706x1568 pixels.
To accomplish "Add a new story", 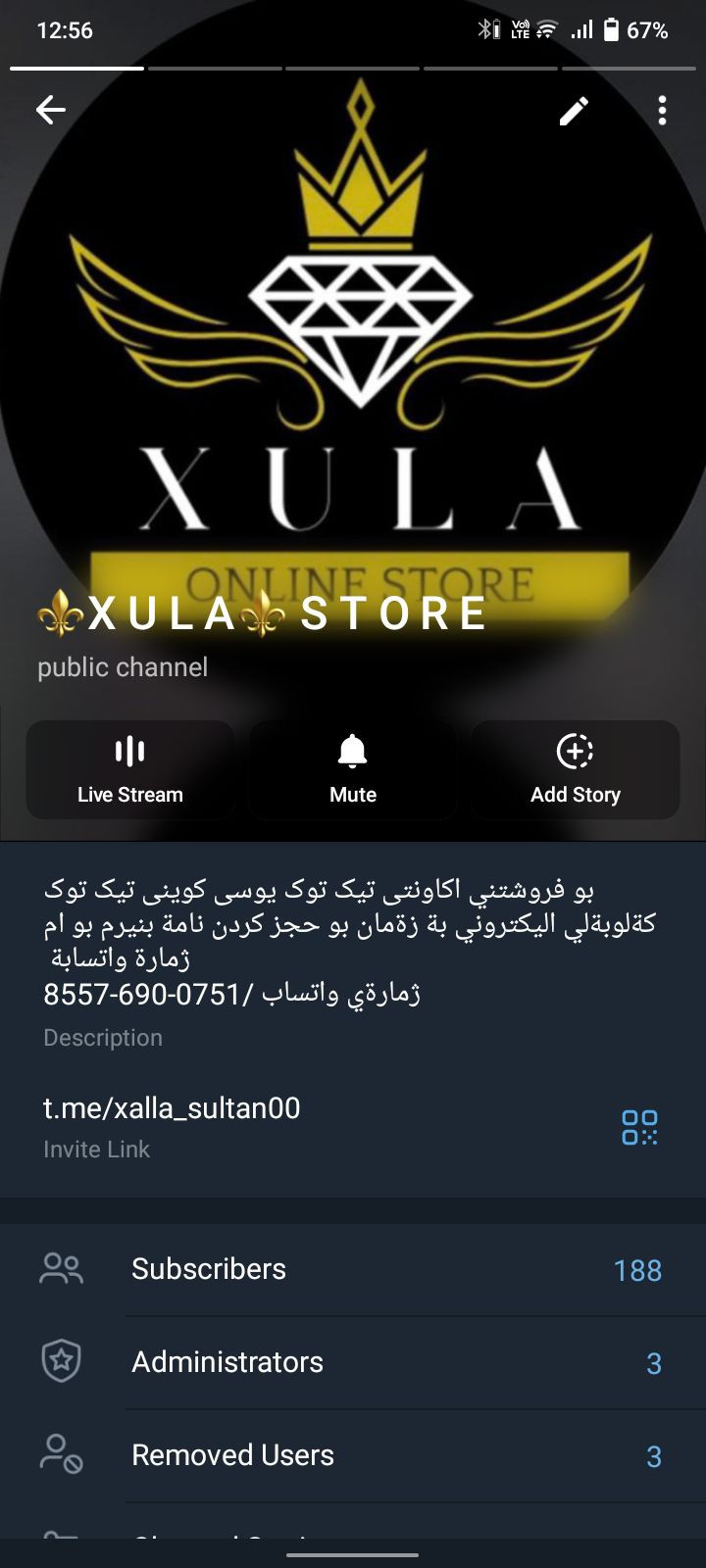I will pyautogui.click(x=576, y=770).
